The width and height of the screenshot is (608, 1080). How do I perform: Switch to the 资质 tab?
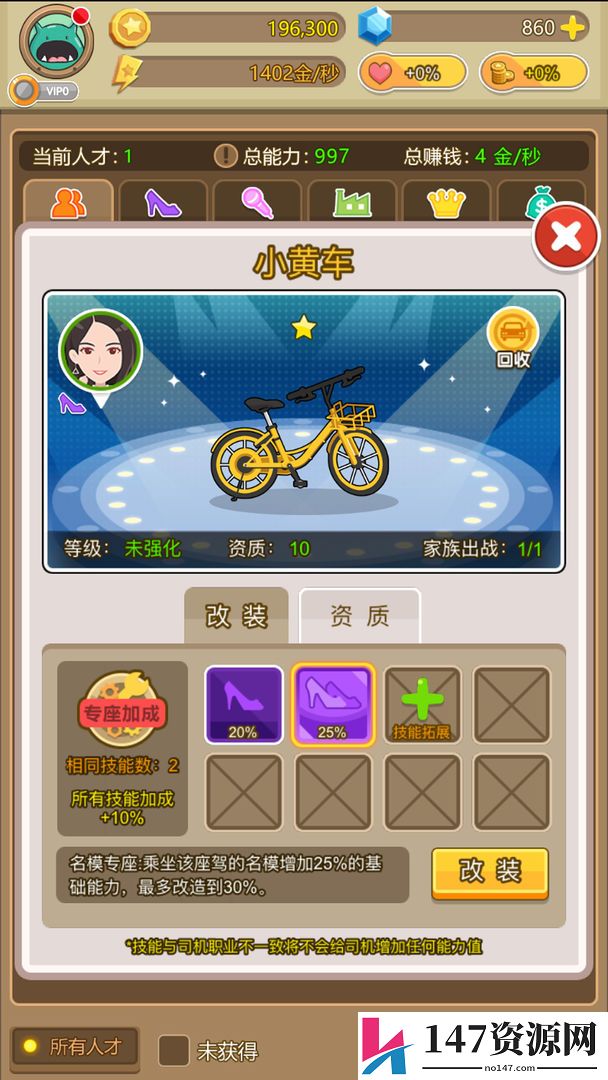click(359, 615)
